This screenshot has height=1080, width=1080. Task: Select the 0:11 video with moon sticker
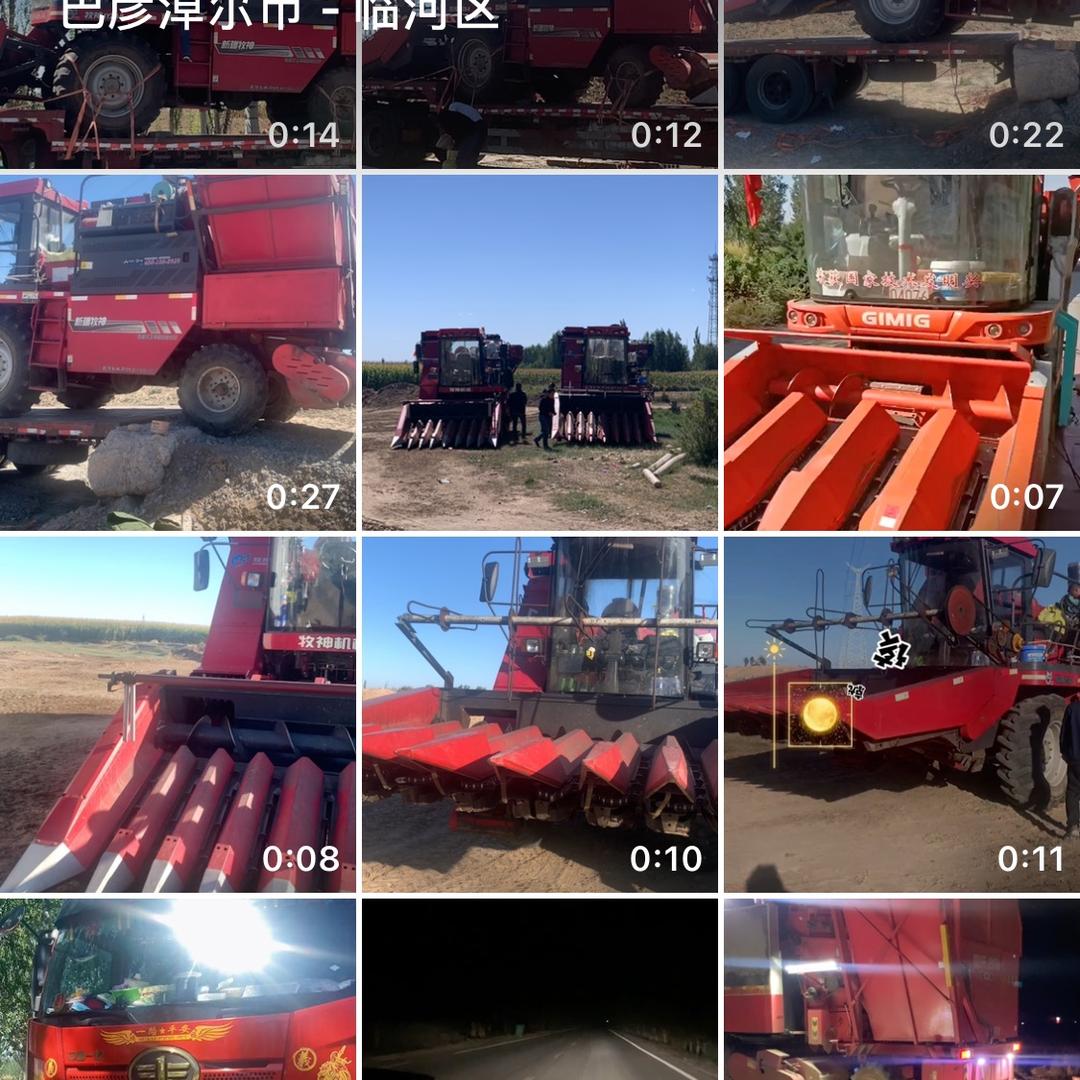[902, 714]
